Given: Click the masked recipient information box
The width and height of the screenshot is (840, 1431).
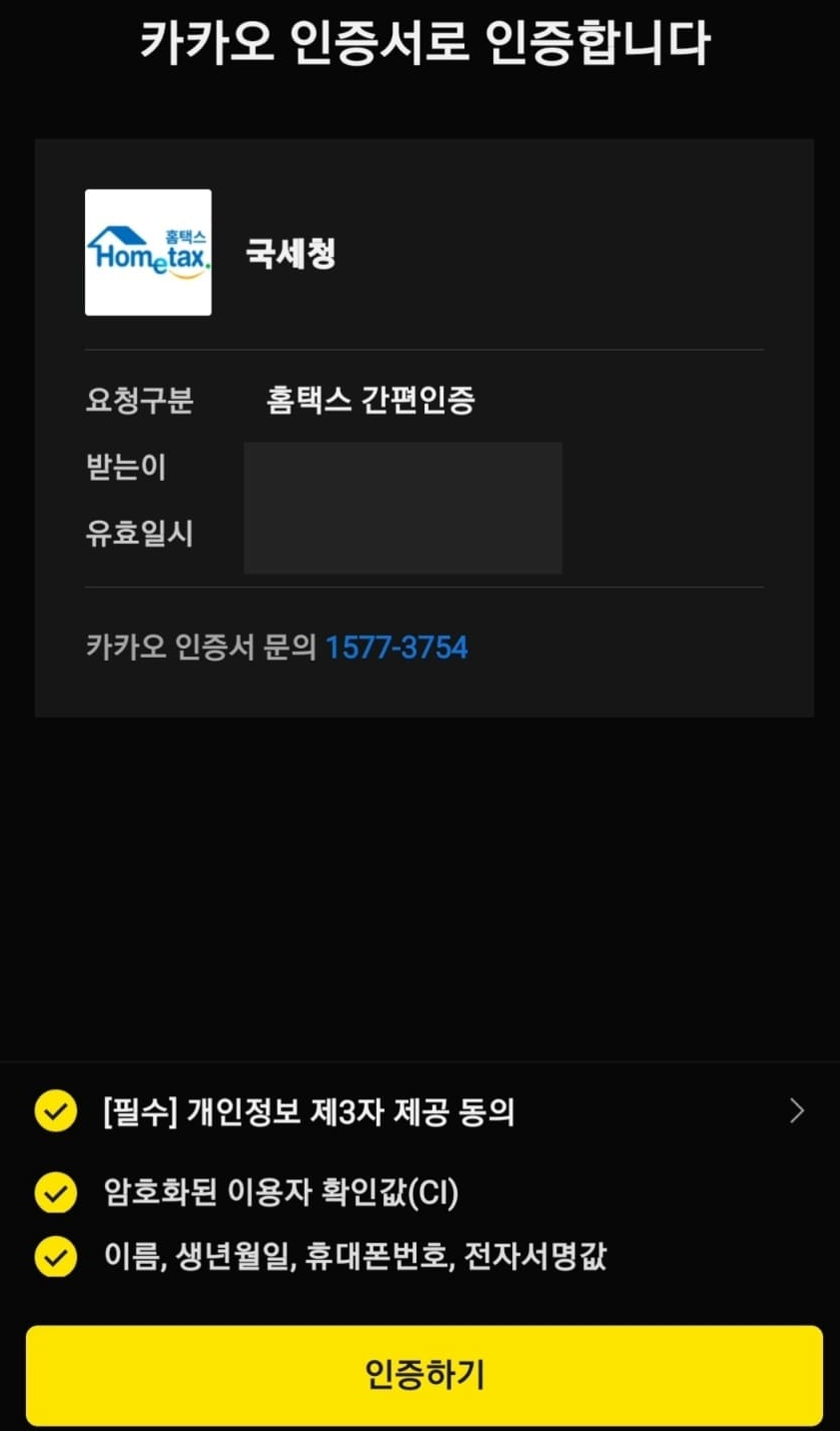Looking at the screenshot, I should pyautogui.click(x=403, y=507).
